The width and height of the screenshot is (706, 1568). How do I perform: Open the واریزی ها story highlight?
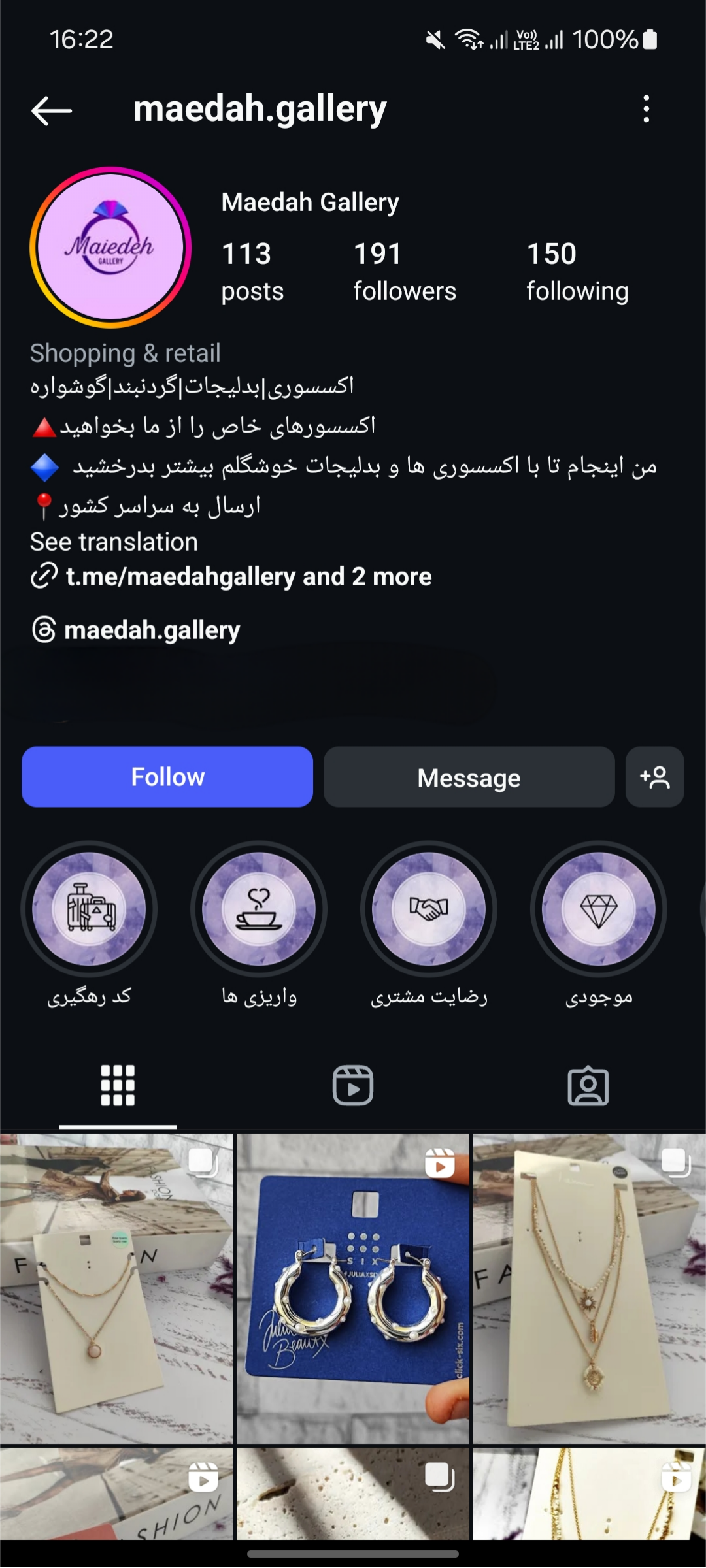(x=259, y=909)
